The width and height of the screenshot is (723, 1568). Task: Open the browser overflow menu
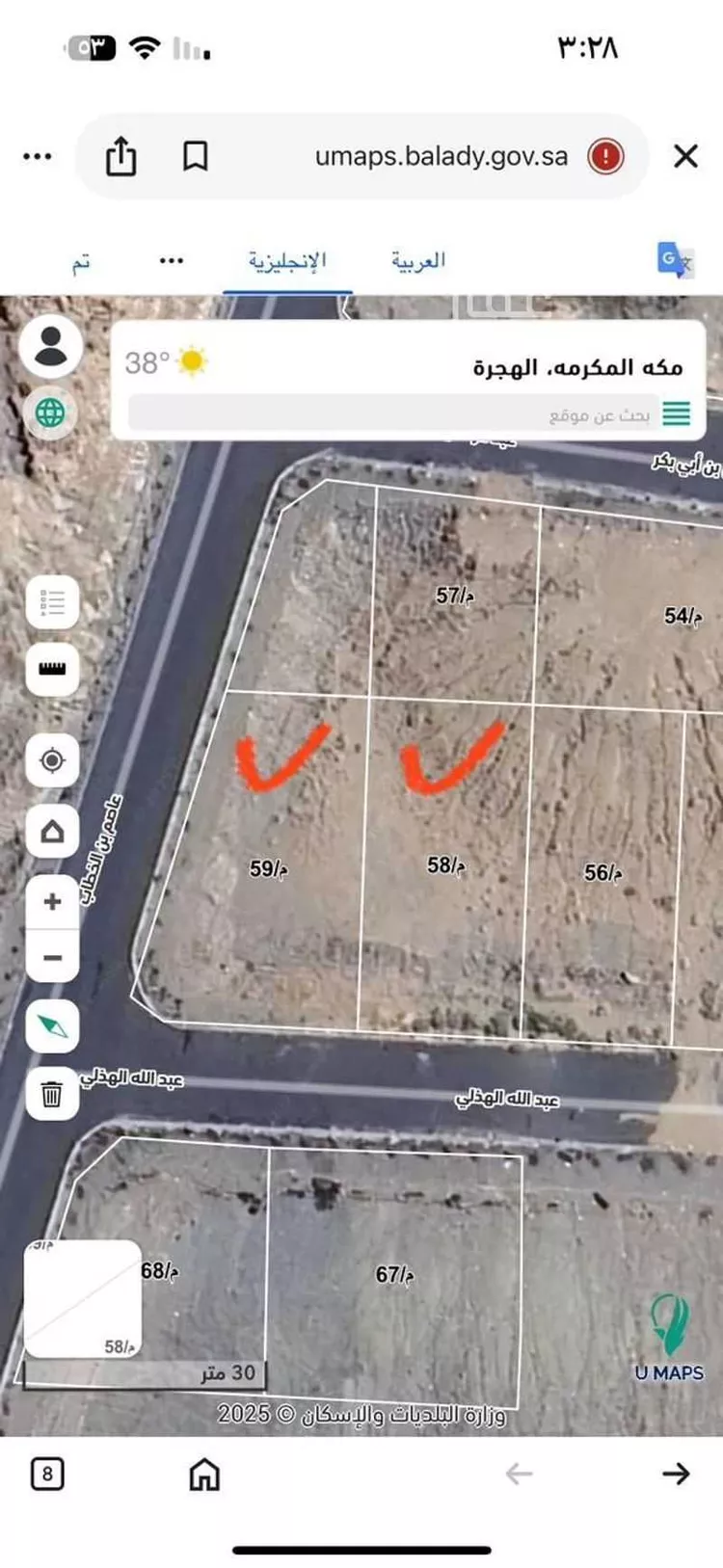pyautogui.click(x=38, y=156)
